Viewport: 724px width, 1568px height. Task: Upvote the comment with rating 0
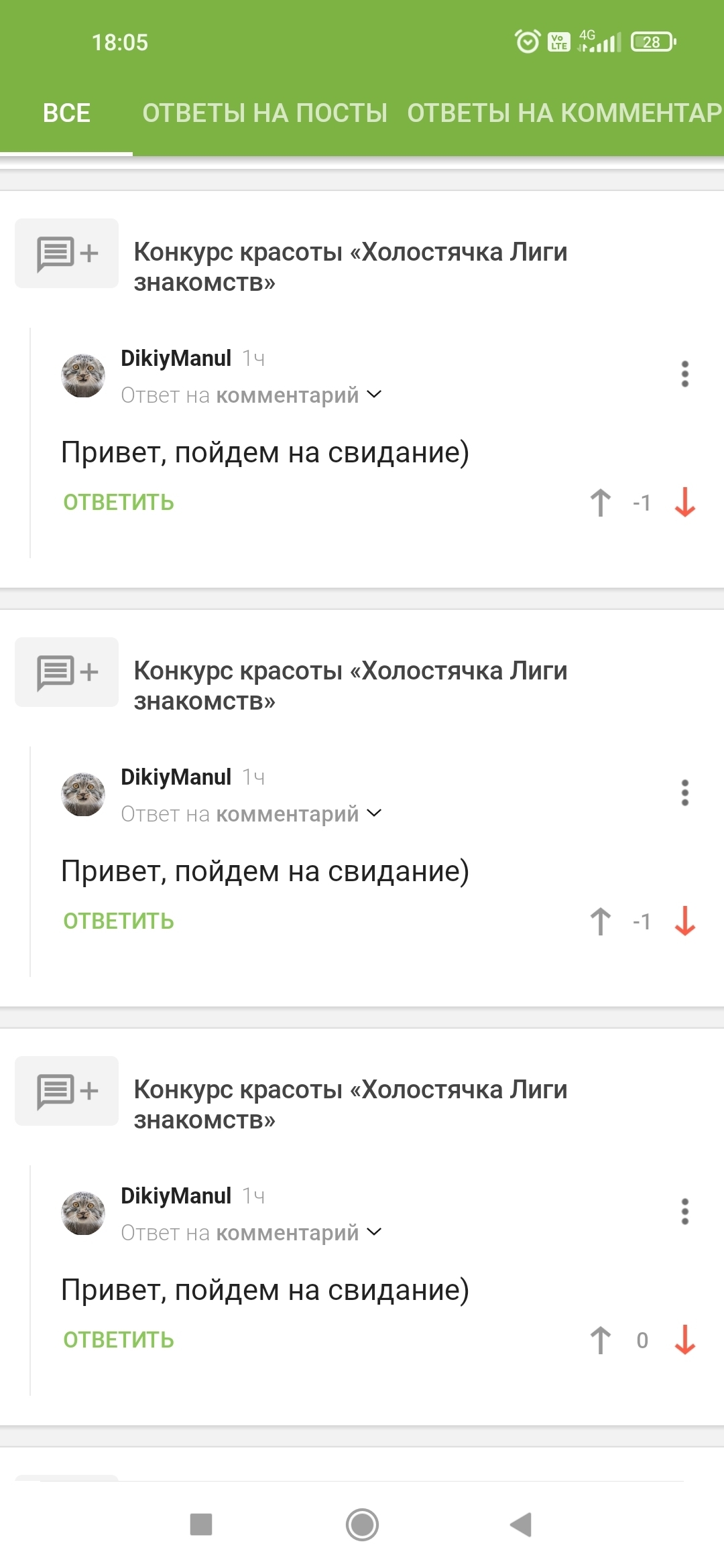[x=601, y=1340]
